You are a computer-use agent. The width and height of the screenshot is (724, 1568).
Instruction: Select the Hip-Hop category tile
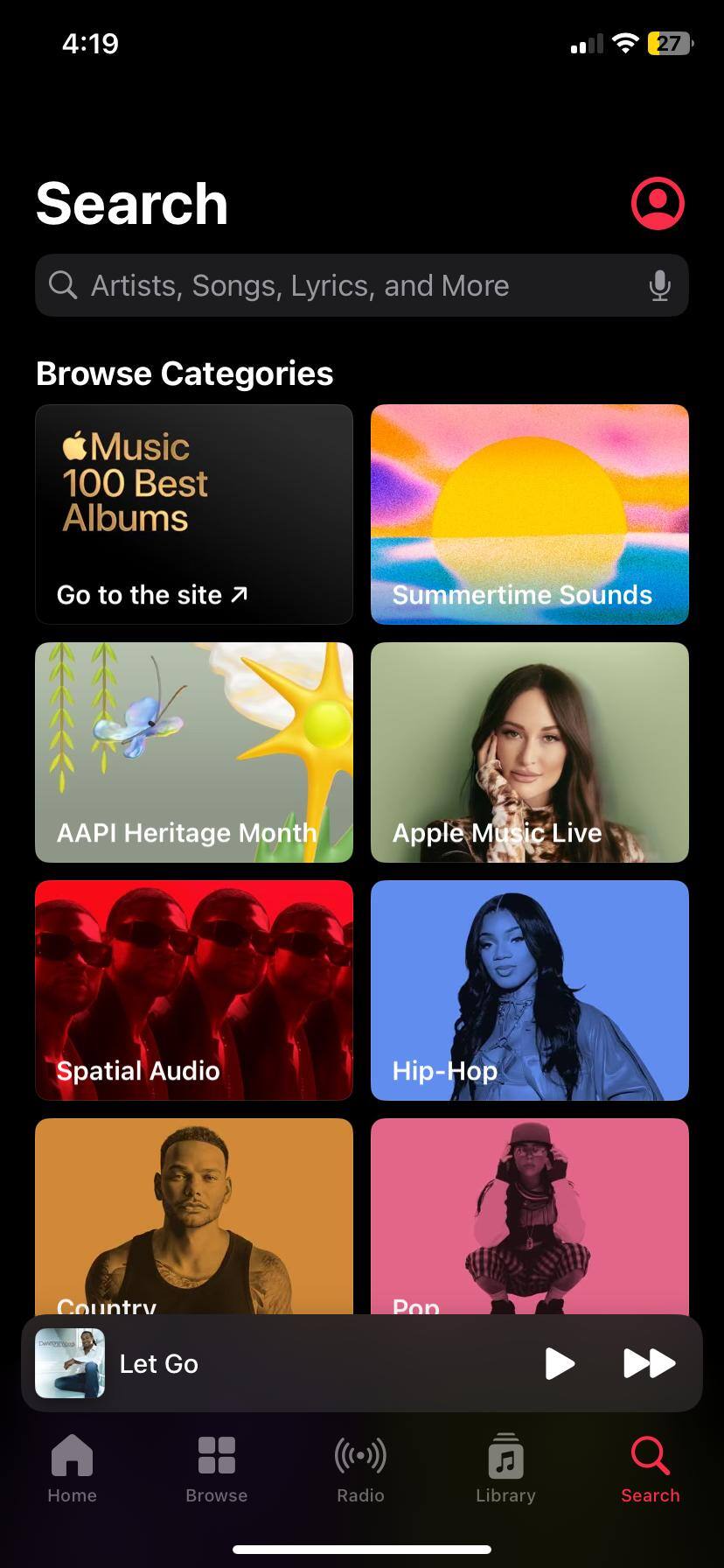(530, 990)
